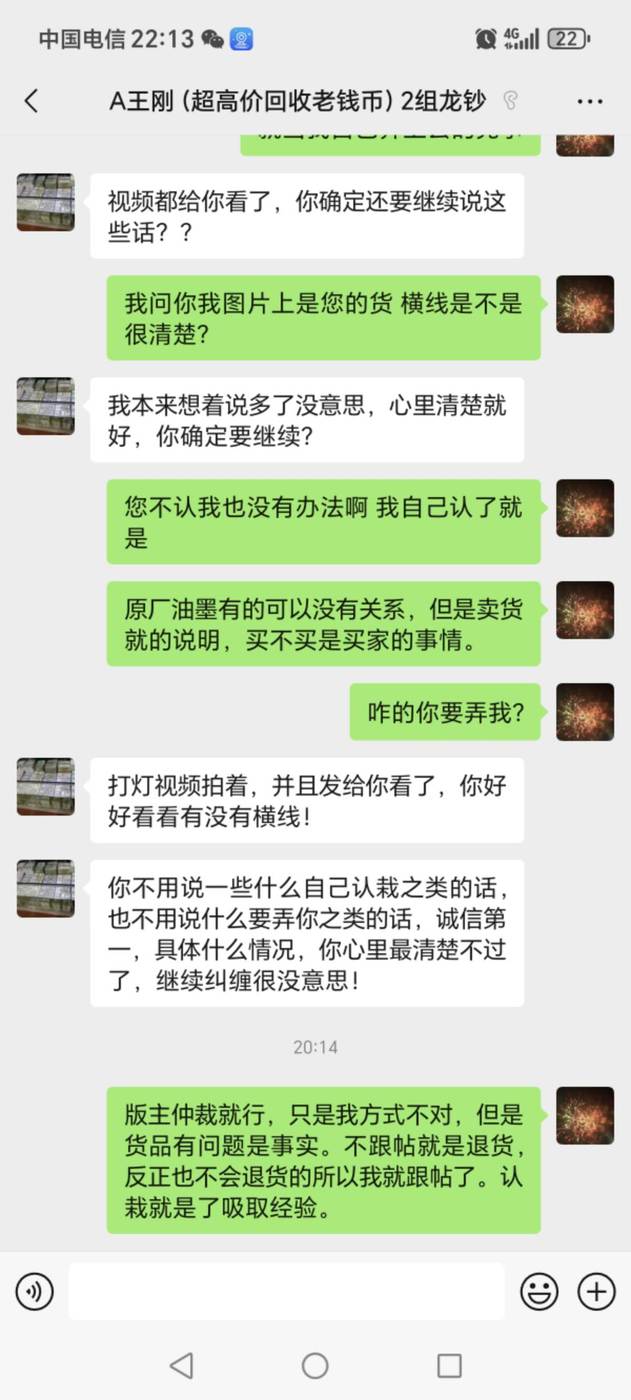Tap the message text field
This screenshot has height=1400, width=631.
pyautogui.click(x=286, y=1291)
